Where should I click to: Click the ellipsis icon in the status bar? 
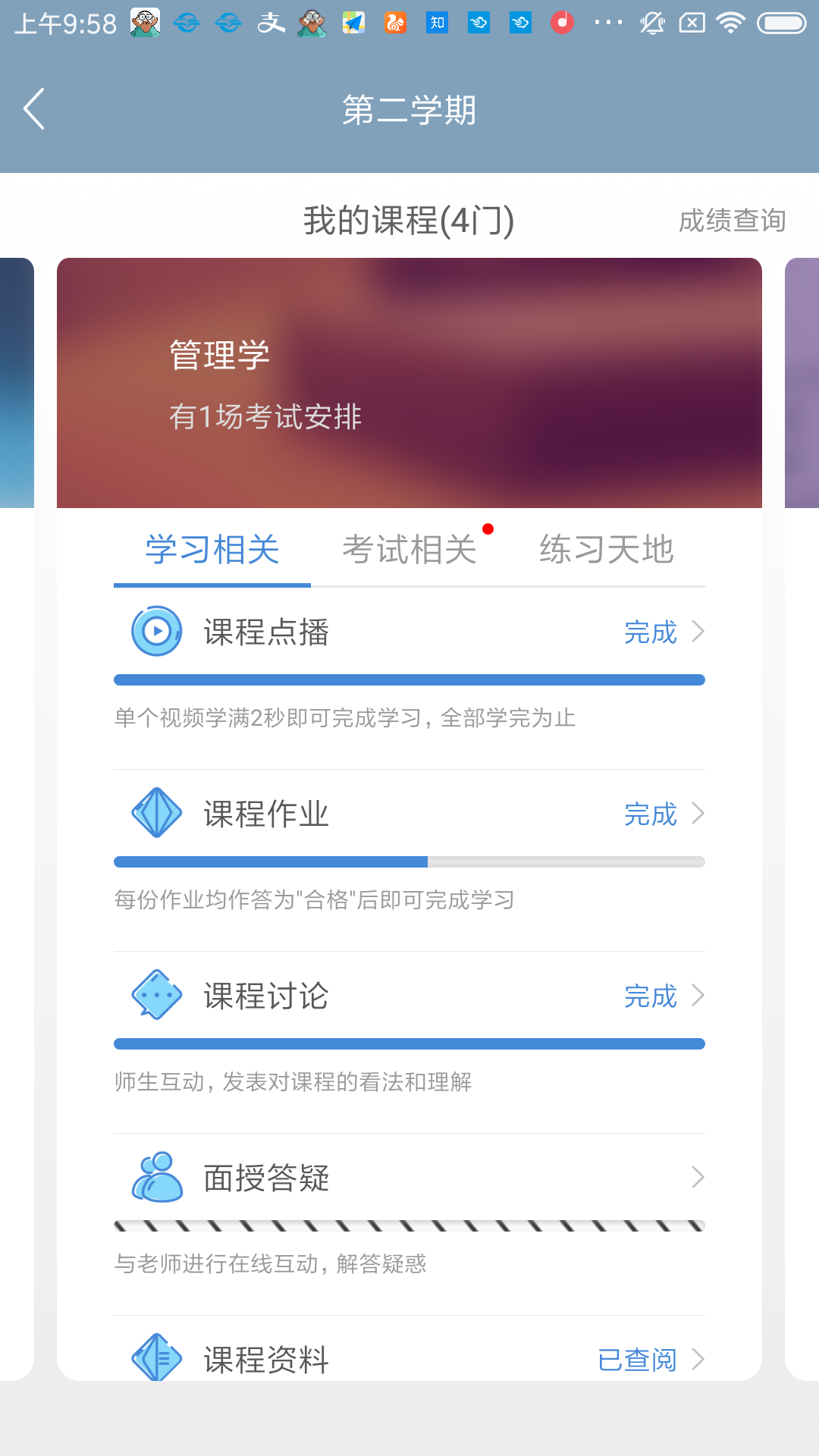[x=607, y=22]
